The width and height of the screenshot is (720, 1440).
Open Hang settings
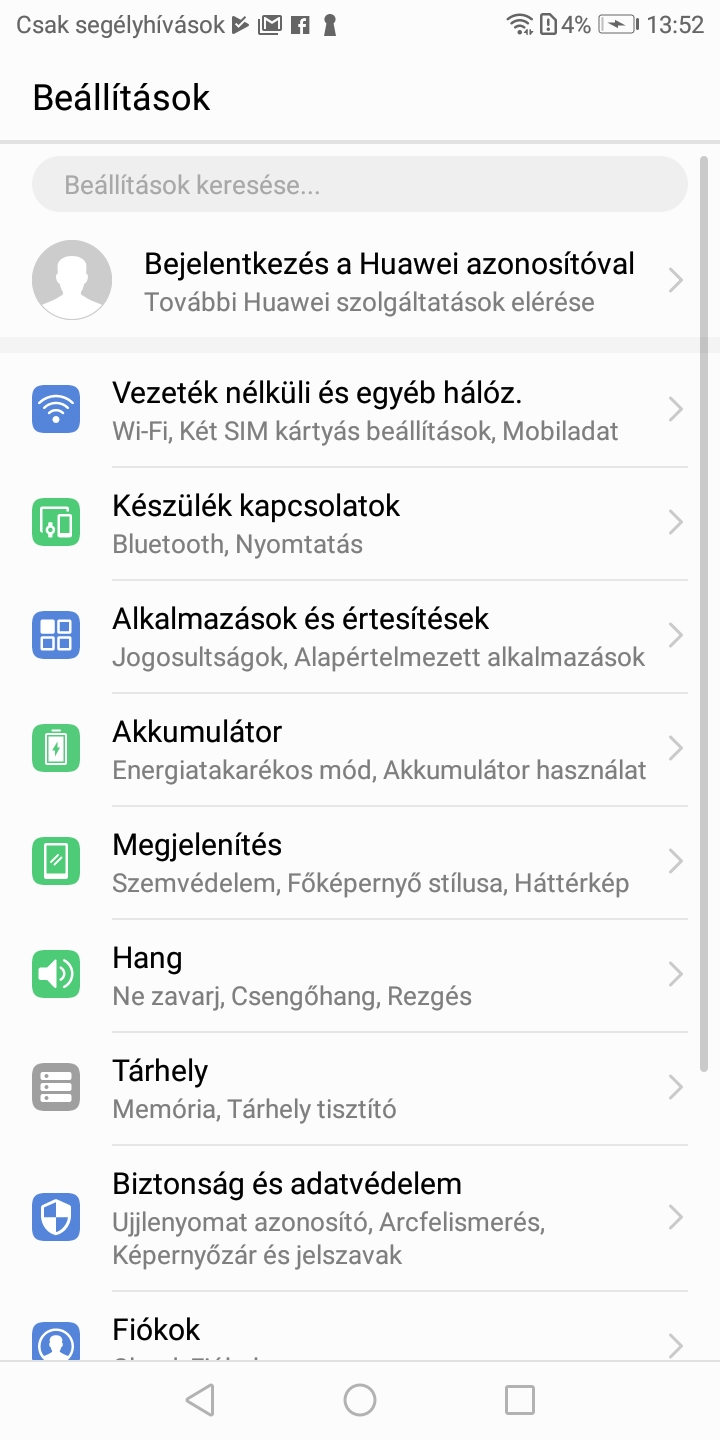[360, 975]
